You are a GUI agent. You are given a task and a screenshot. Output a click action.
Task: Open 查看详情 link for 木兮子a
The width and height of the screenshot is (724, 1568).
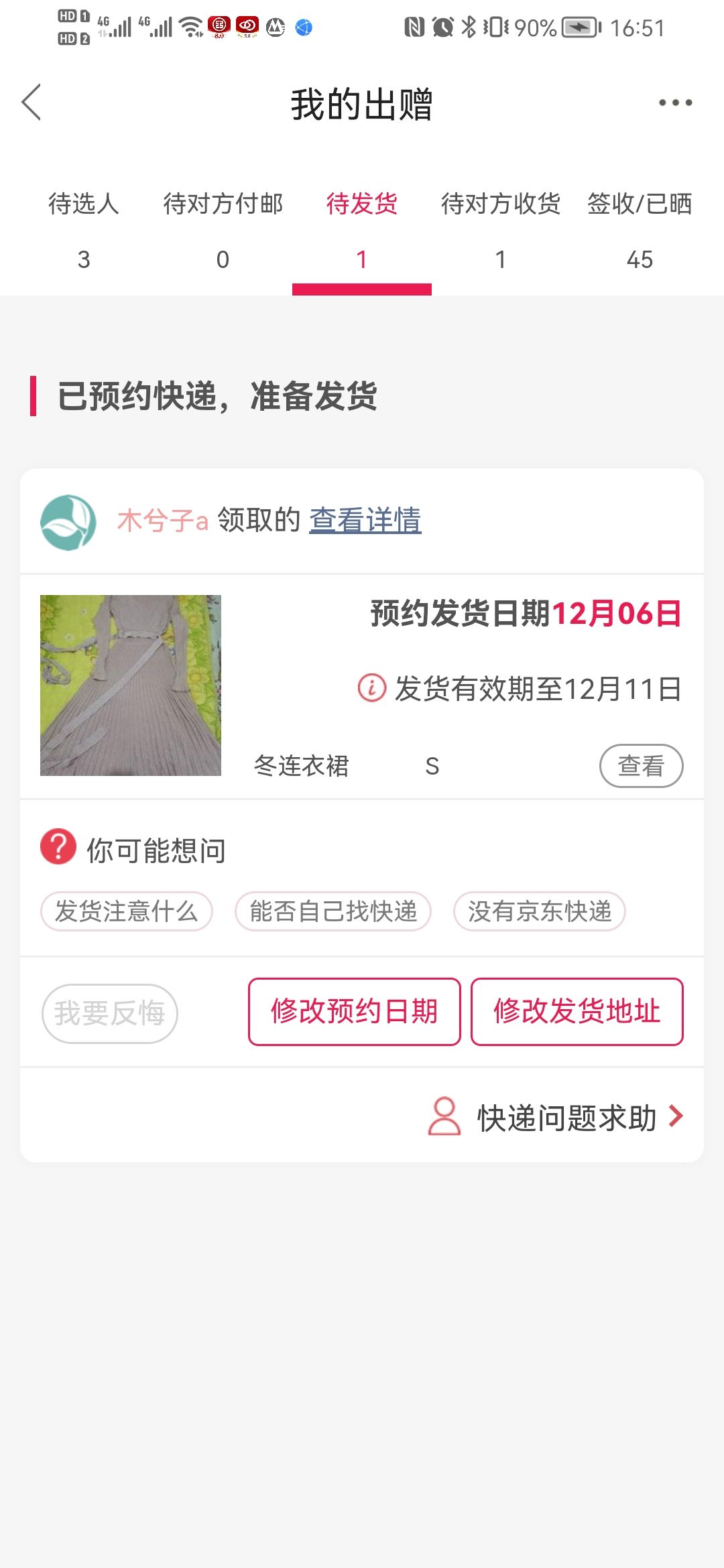365,520
